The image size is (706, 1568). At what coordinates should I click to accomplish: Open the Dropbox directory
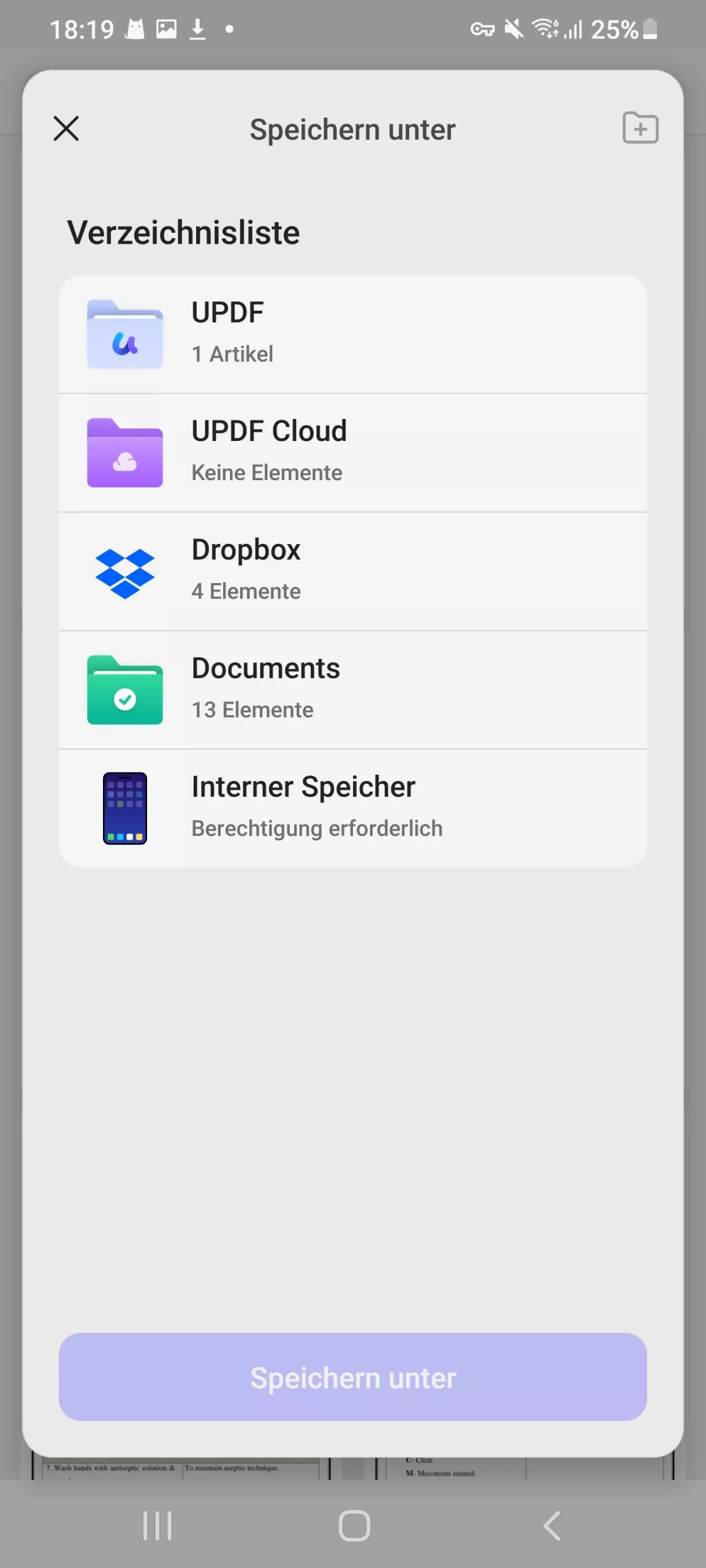352,571
